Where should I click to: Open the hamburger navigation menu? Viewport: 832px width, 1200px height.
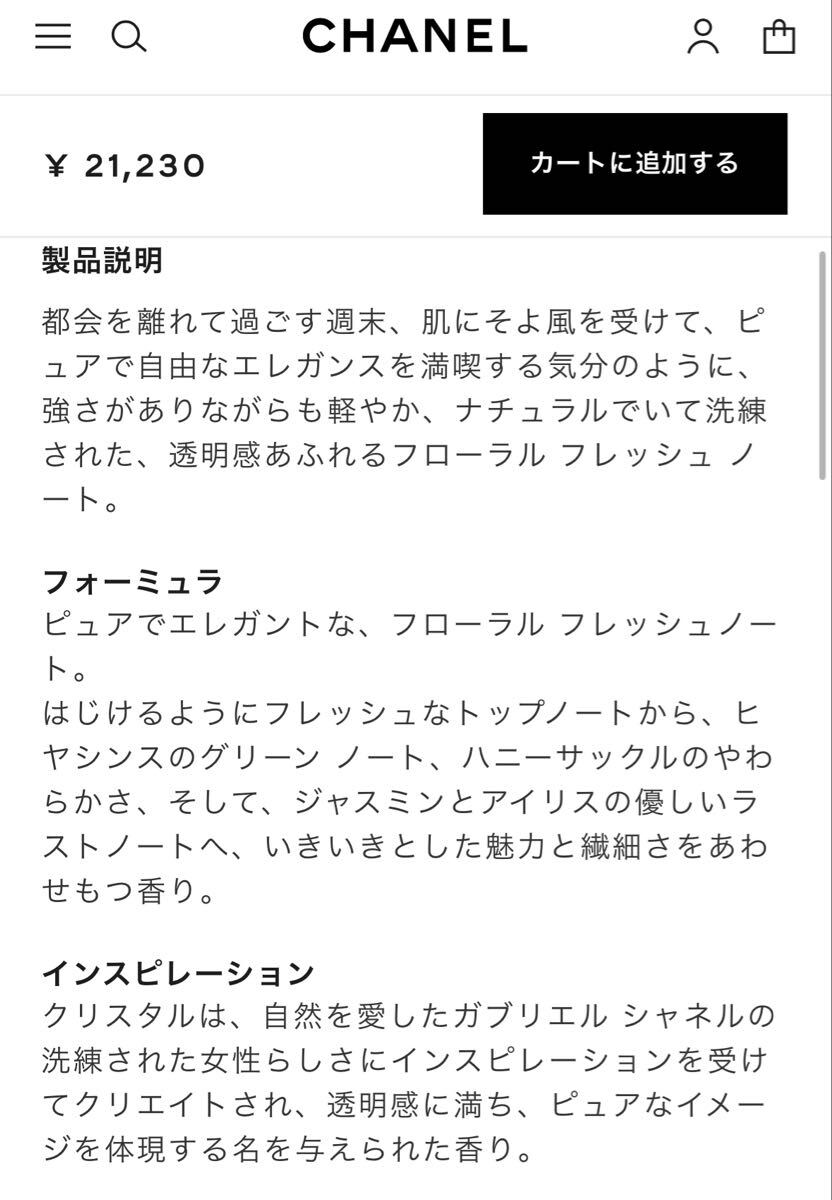[x=53, y=37]
